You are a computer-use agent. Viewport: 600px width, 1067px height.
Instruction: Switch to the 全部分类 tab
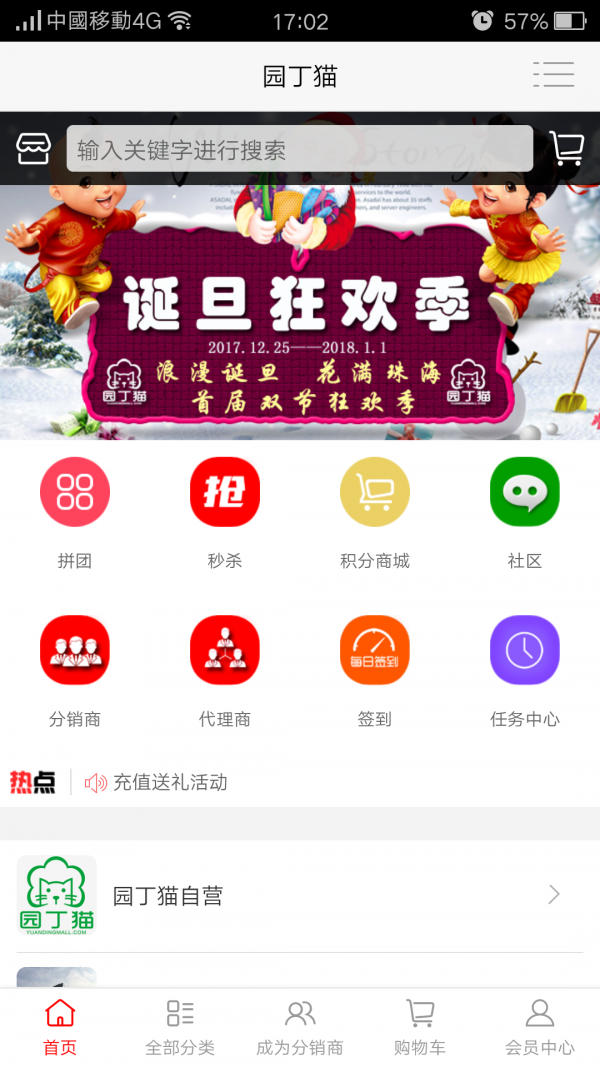(180, 1028)
